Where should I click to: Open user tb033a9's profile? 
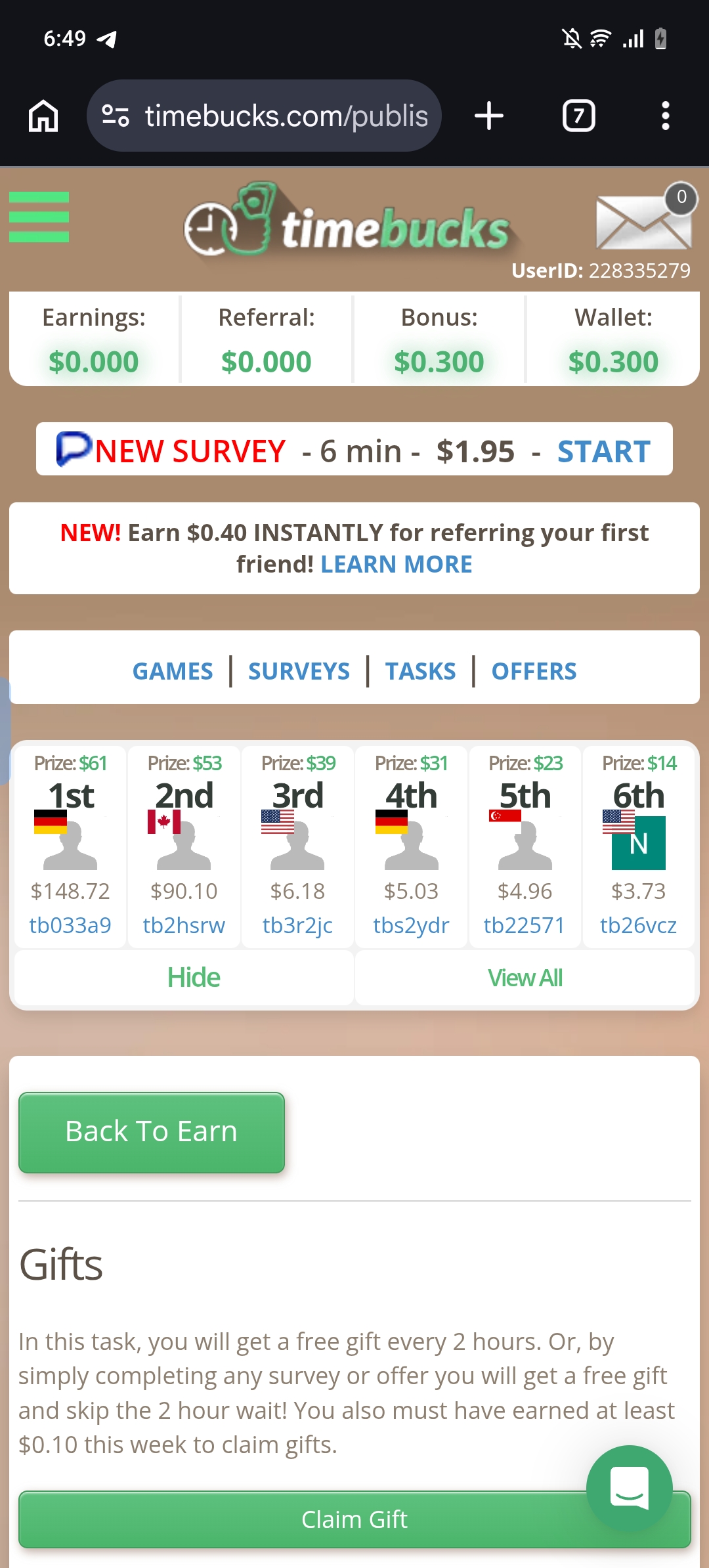70,925
